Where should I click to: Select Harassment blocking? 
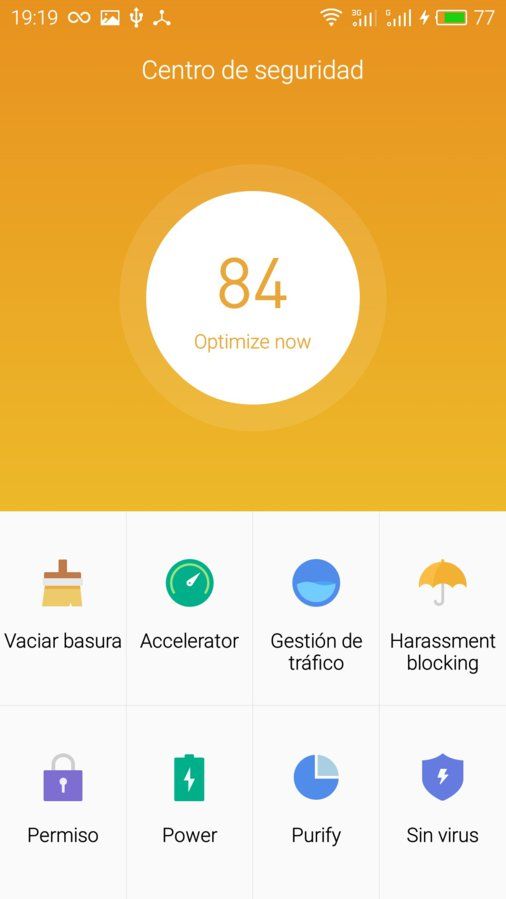pos(442,608)
